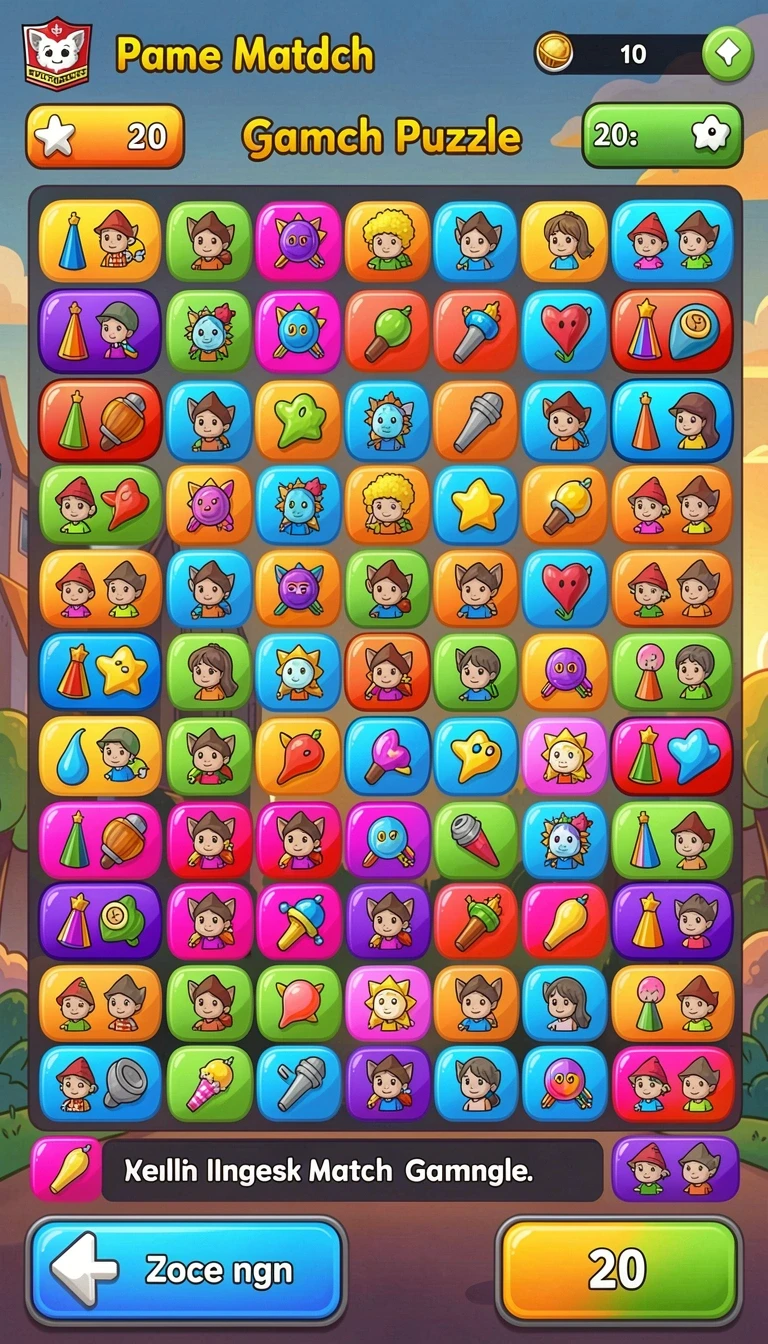Pick the green clover coin tile on purple
The image size is (768, 1344).
click(100, 921)
